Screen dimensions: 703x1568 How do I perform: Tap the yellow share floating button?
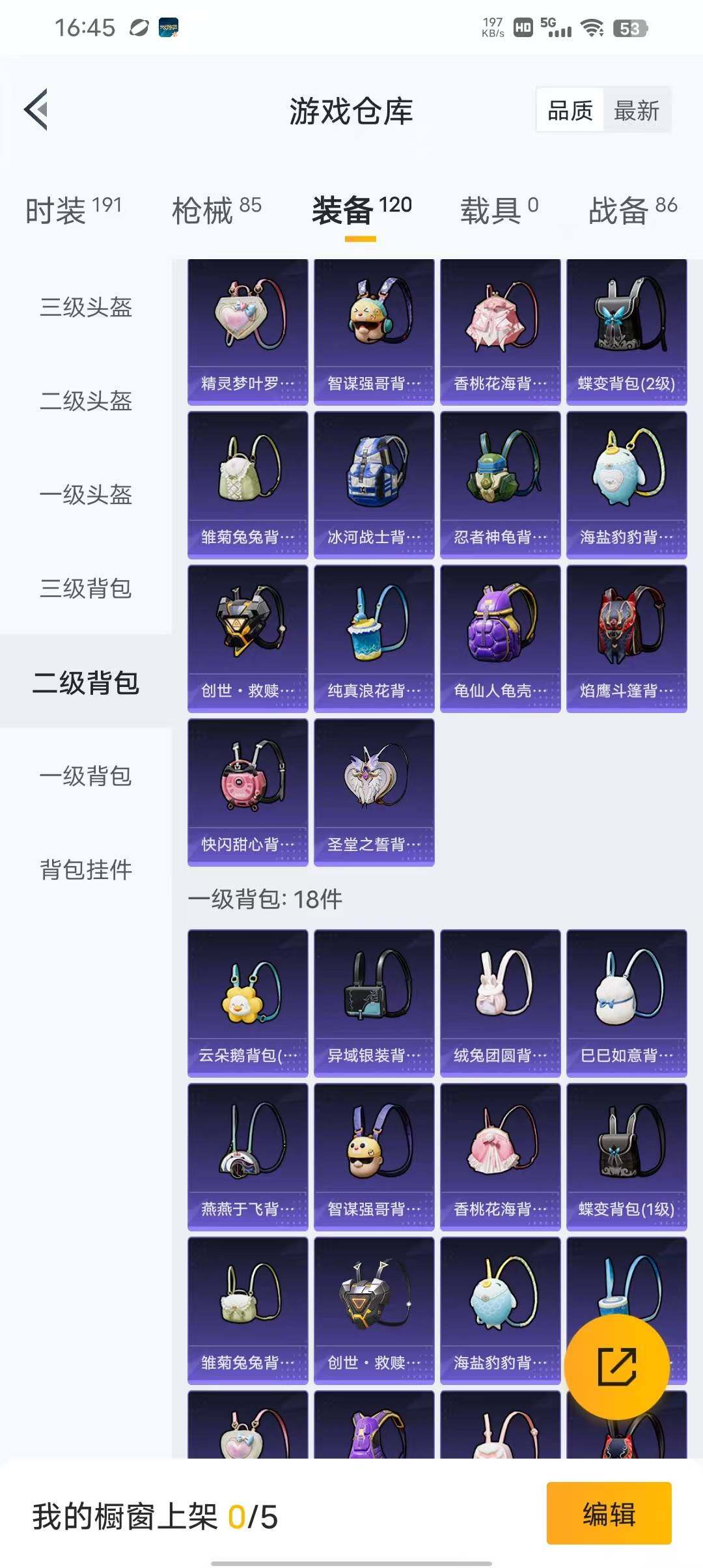pos(616,1366)
